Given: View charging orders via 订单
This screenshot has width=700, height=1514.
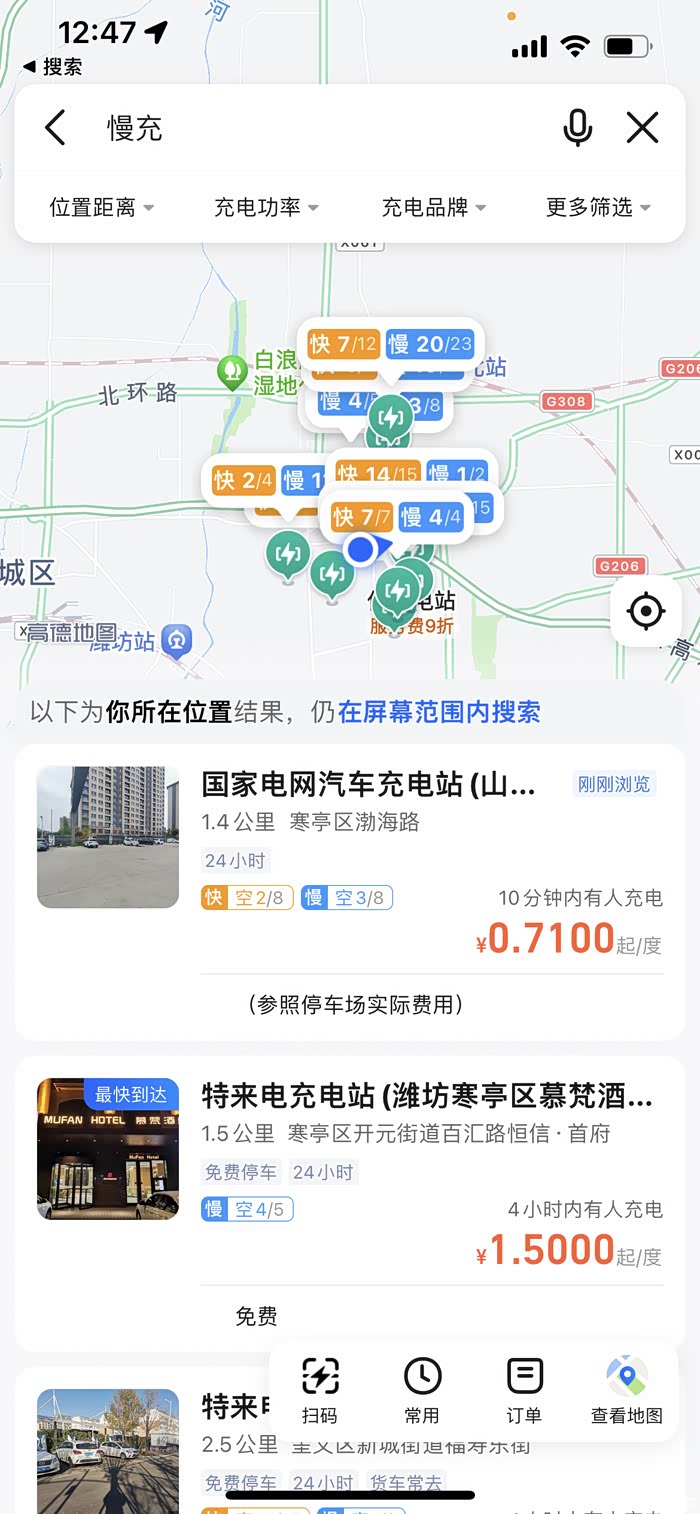Looking at the screenshot, I should coord(524,1390).
